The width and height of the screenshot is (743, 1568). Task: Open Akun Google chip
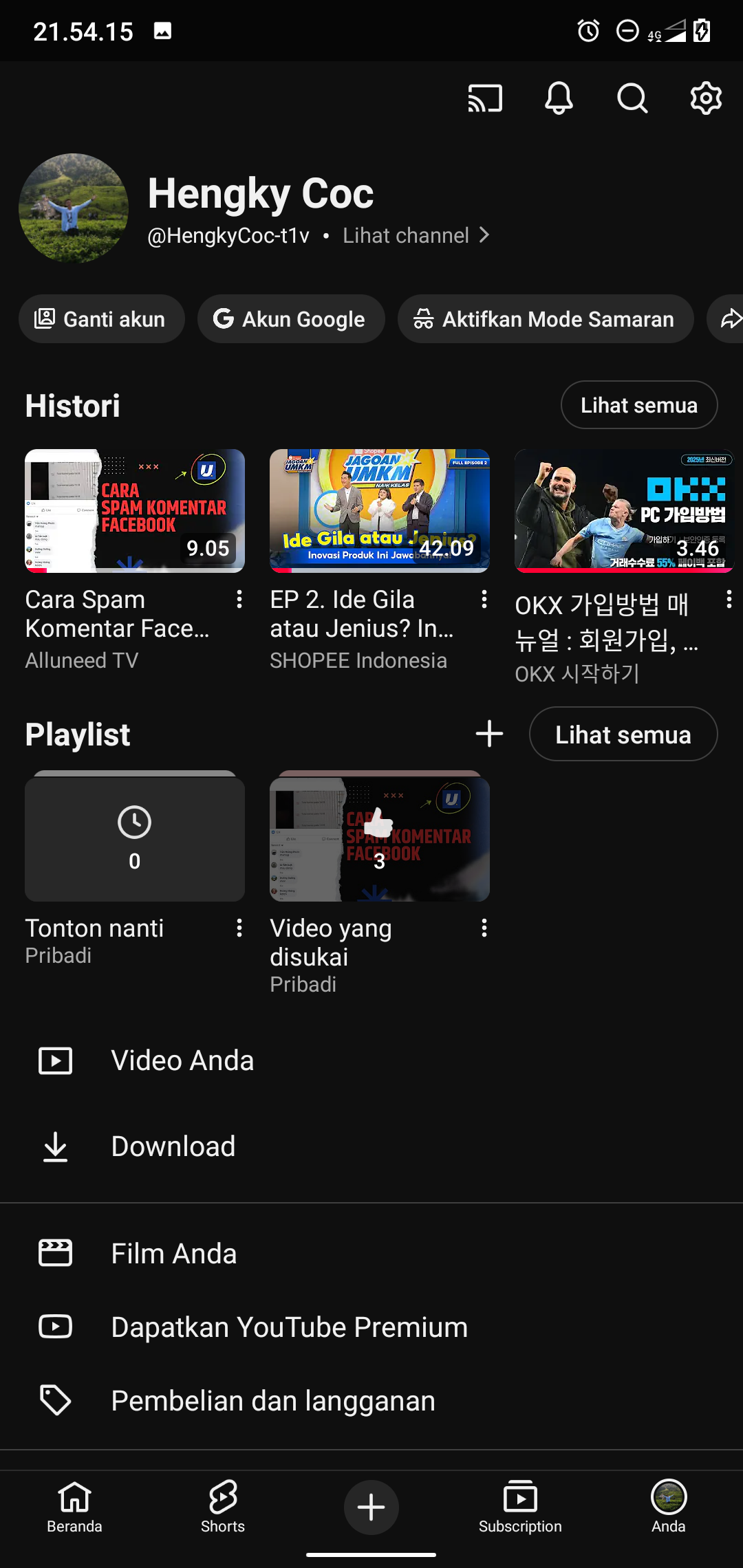(290, 319)
